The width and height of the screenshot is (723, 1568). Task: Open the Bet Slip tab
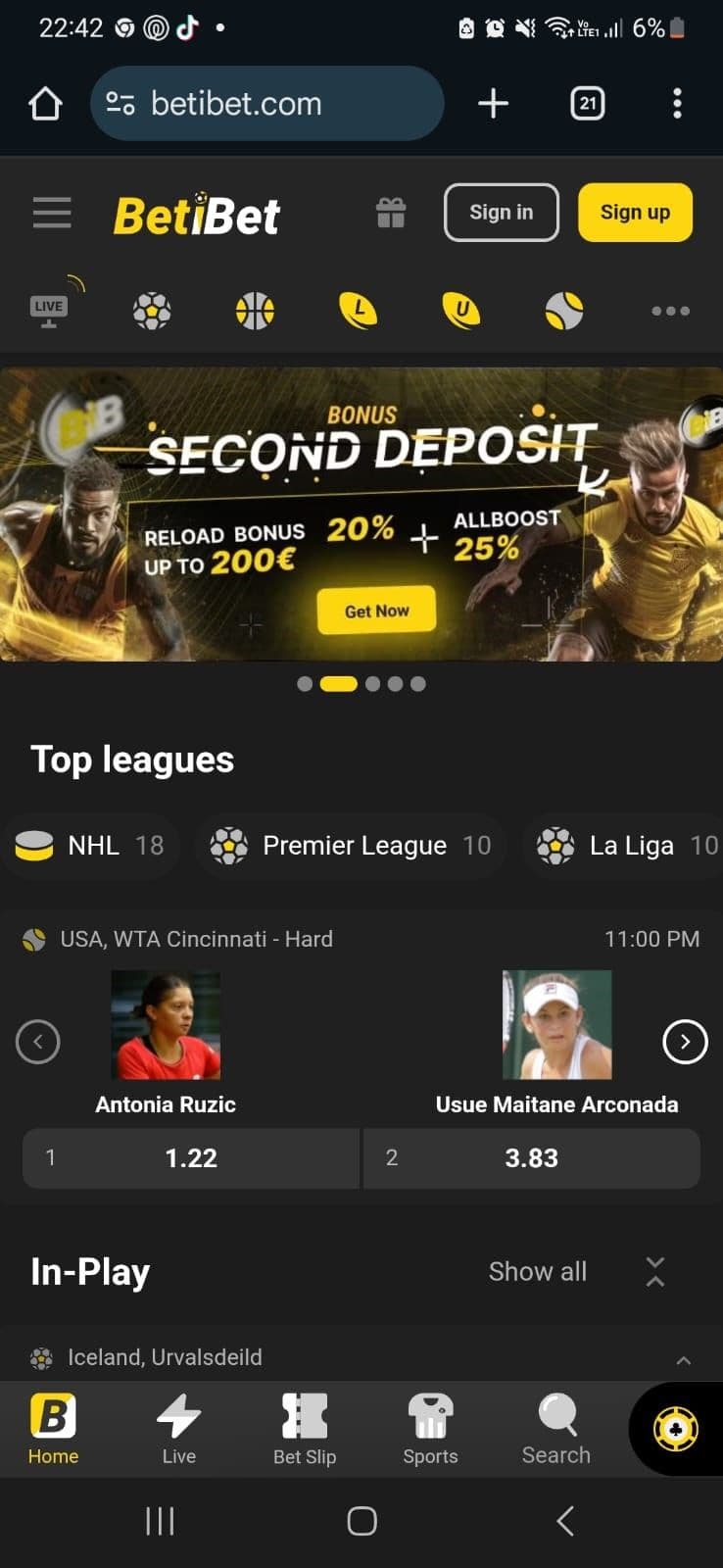click(305, 1429)
